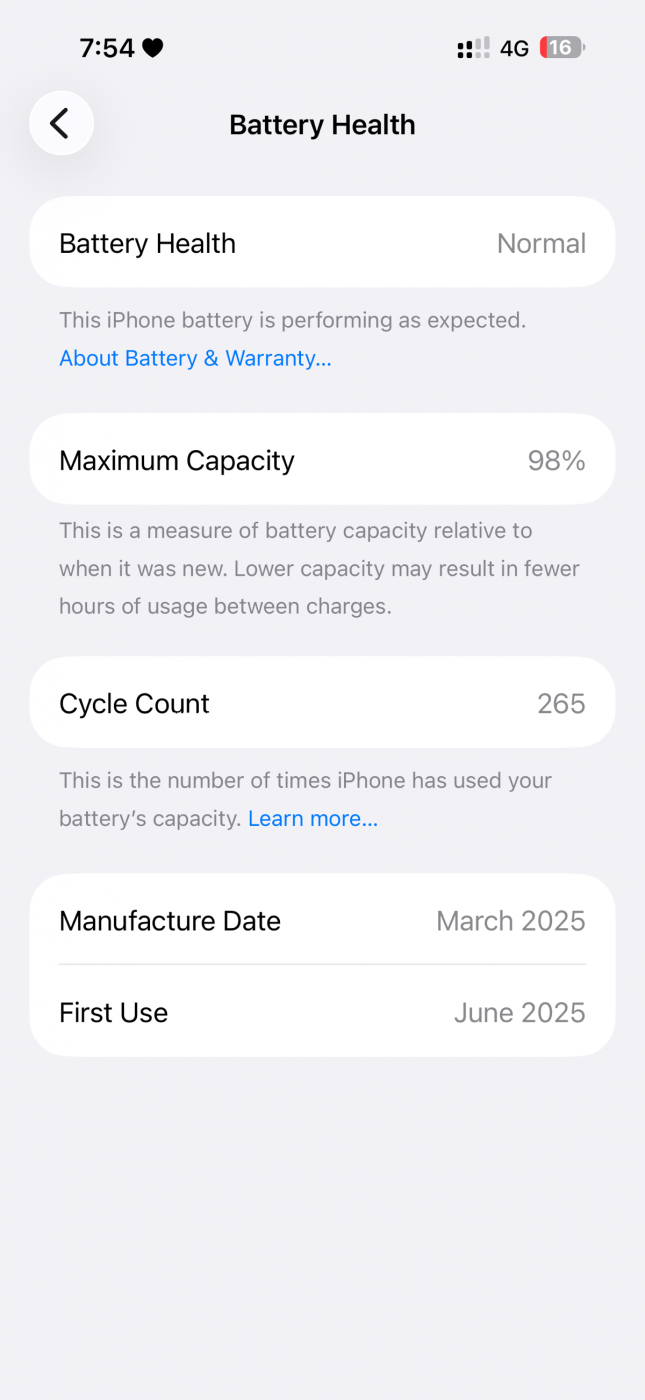Go back from Battery Health
Image resolution: width=645 pixels, height=1400 pixels.
point(61,124)
